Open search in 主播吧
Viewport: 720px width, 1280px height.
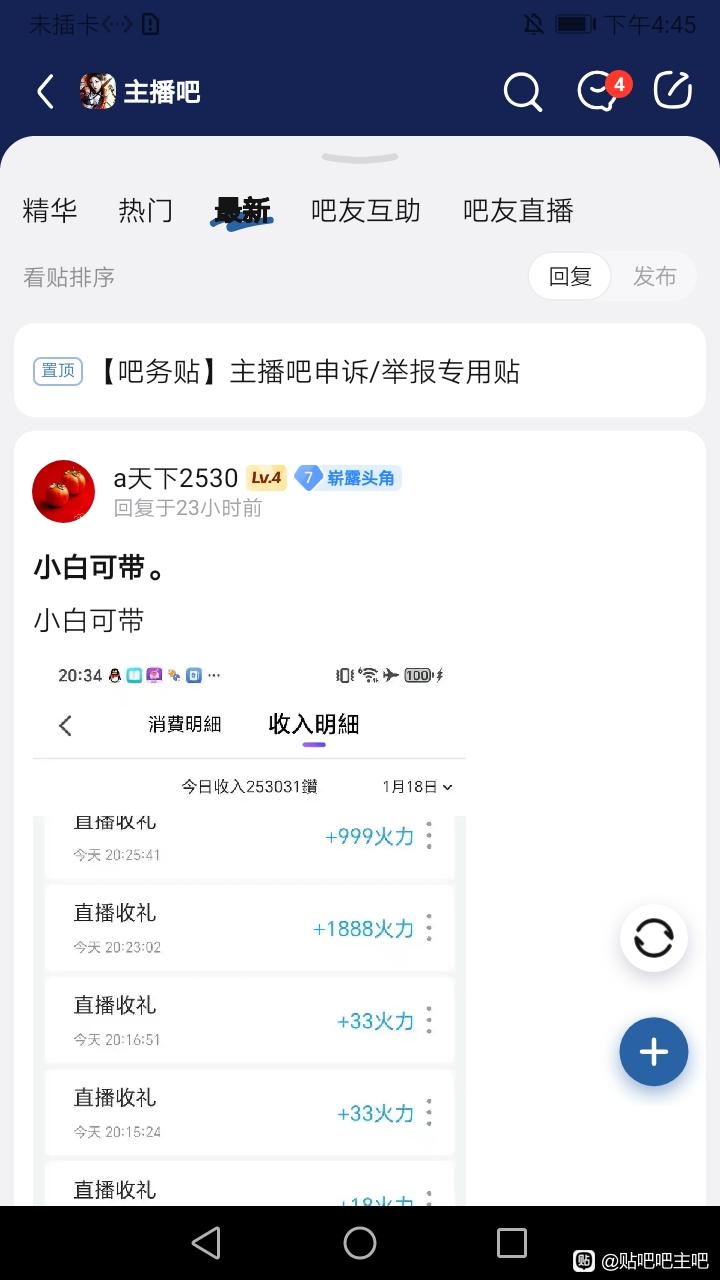522,92
